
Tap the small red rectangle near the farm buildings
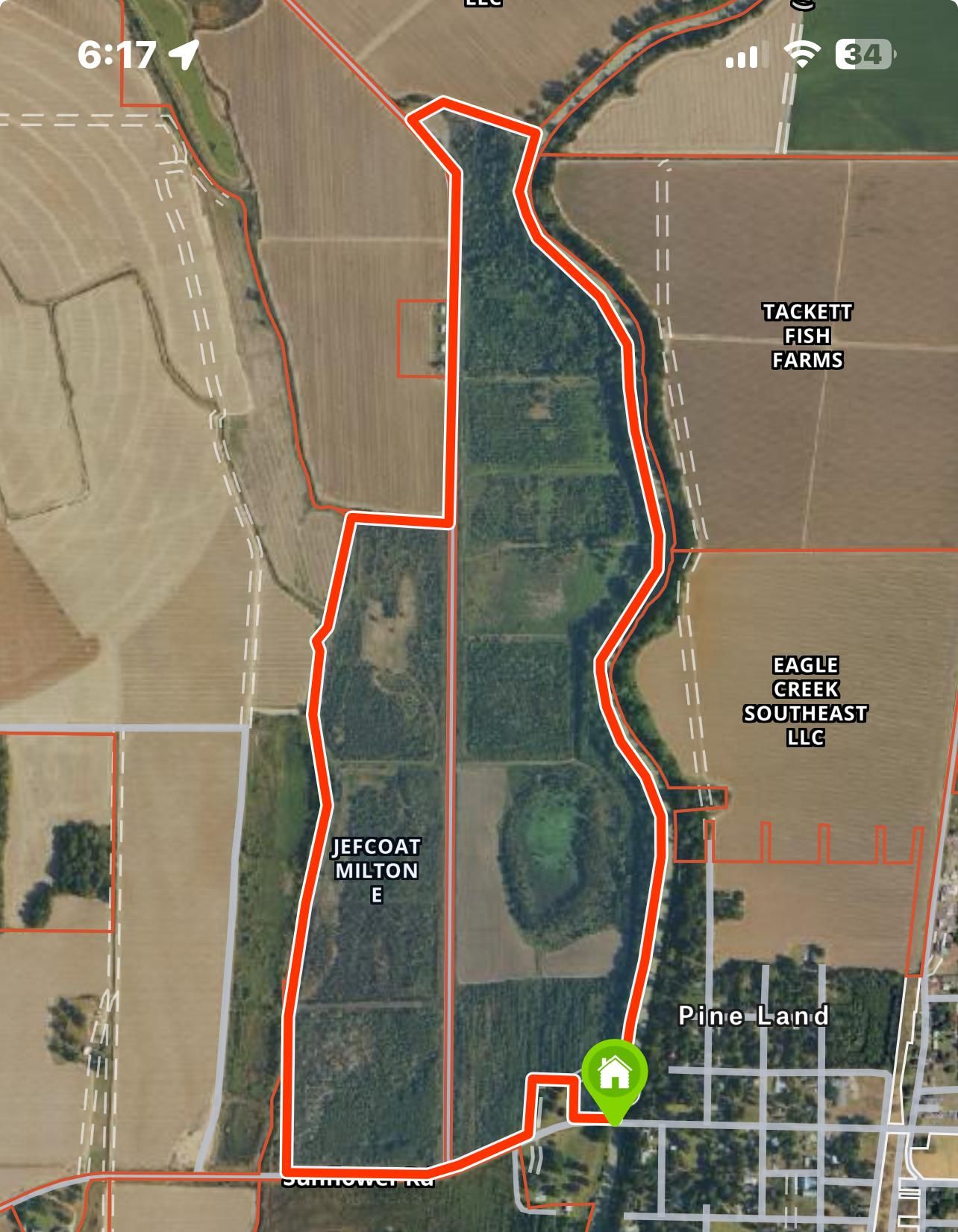[420, 339]
